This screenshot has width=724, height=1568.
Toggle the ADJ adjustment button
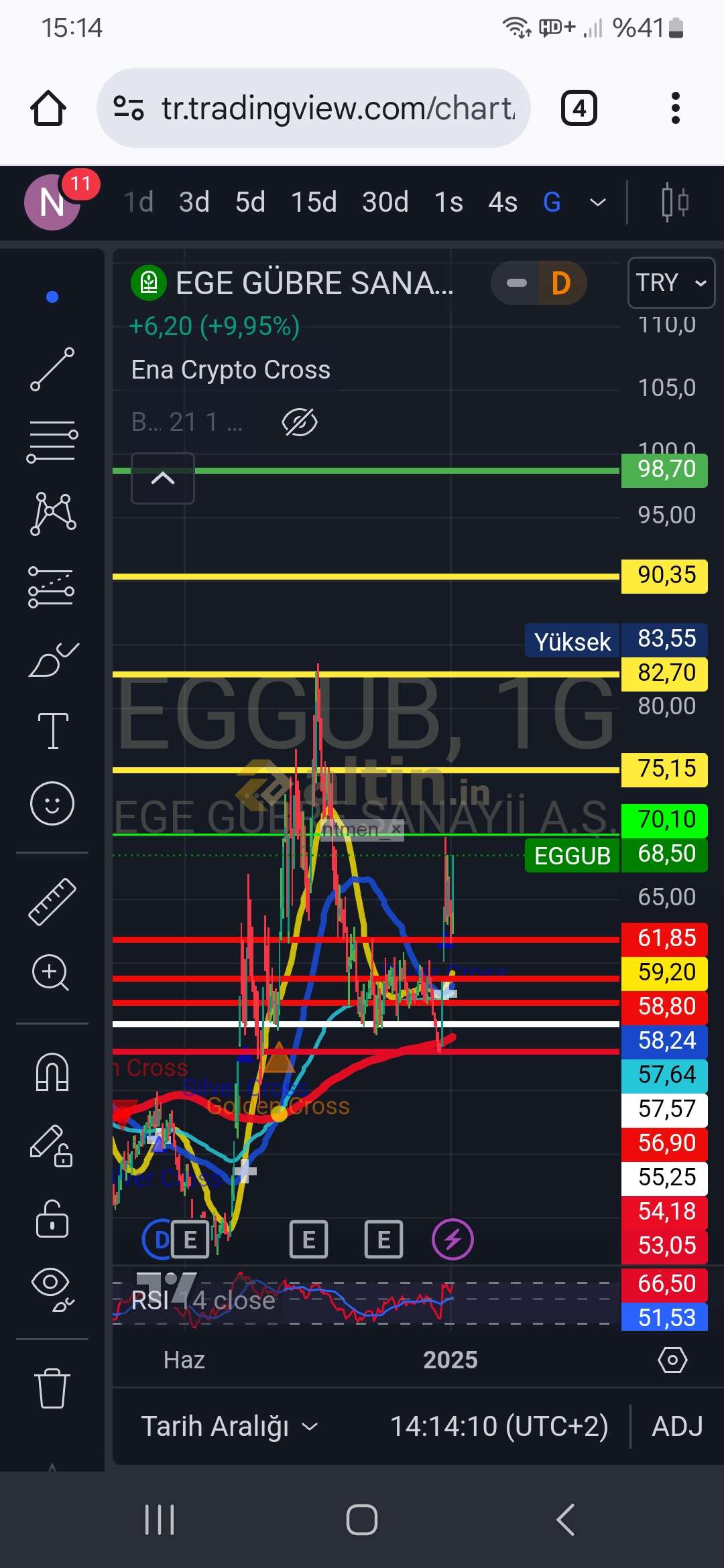coord(677,1426)
